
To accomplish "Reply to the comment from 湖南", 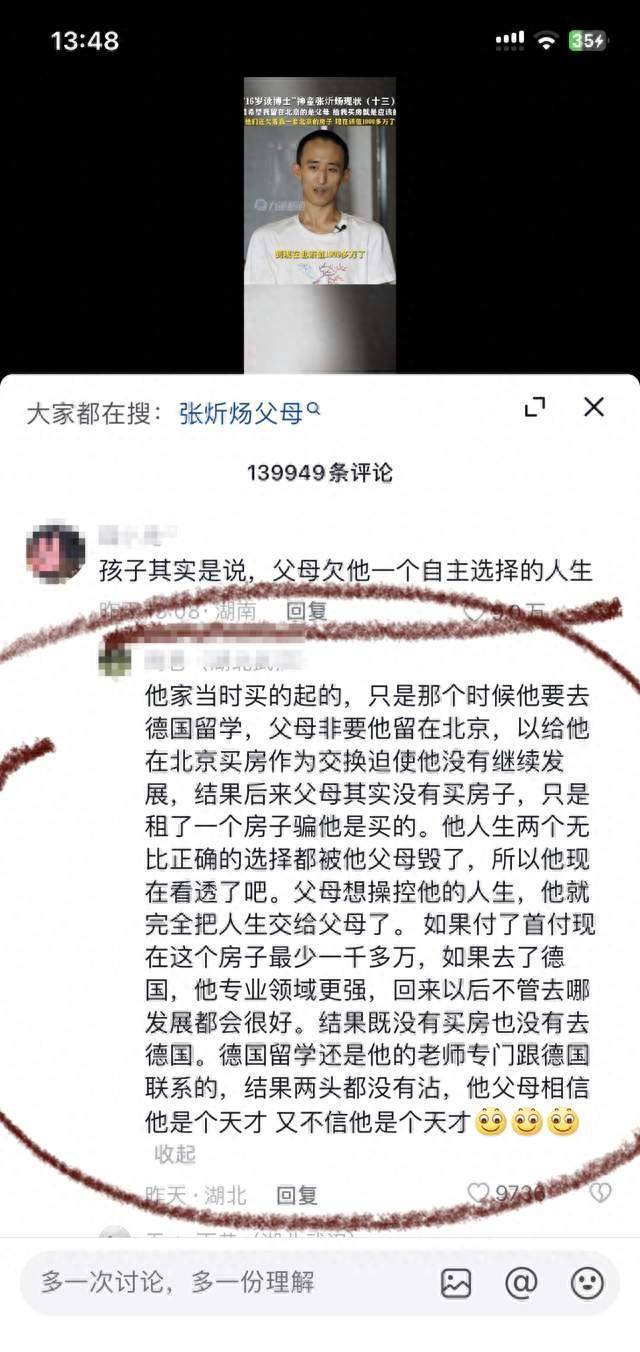I will click(x=307, y=611).
